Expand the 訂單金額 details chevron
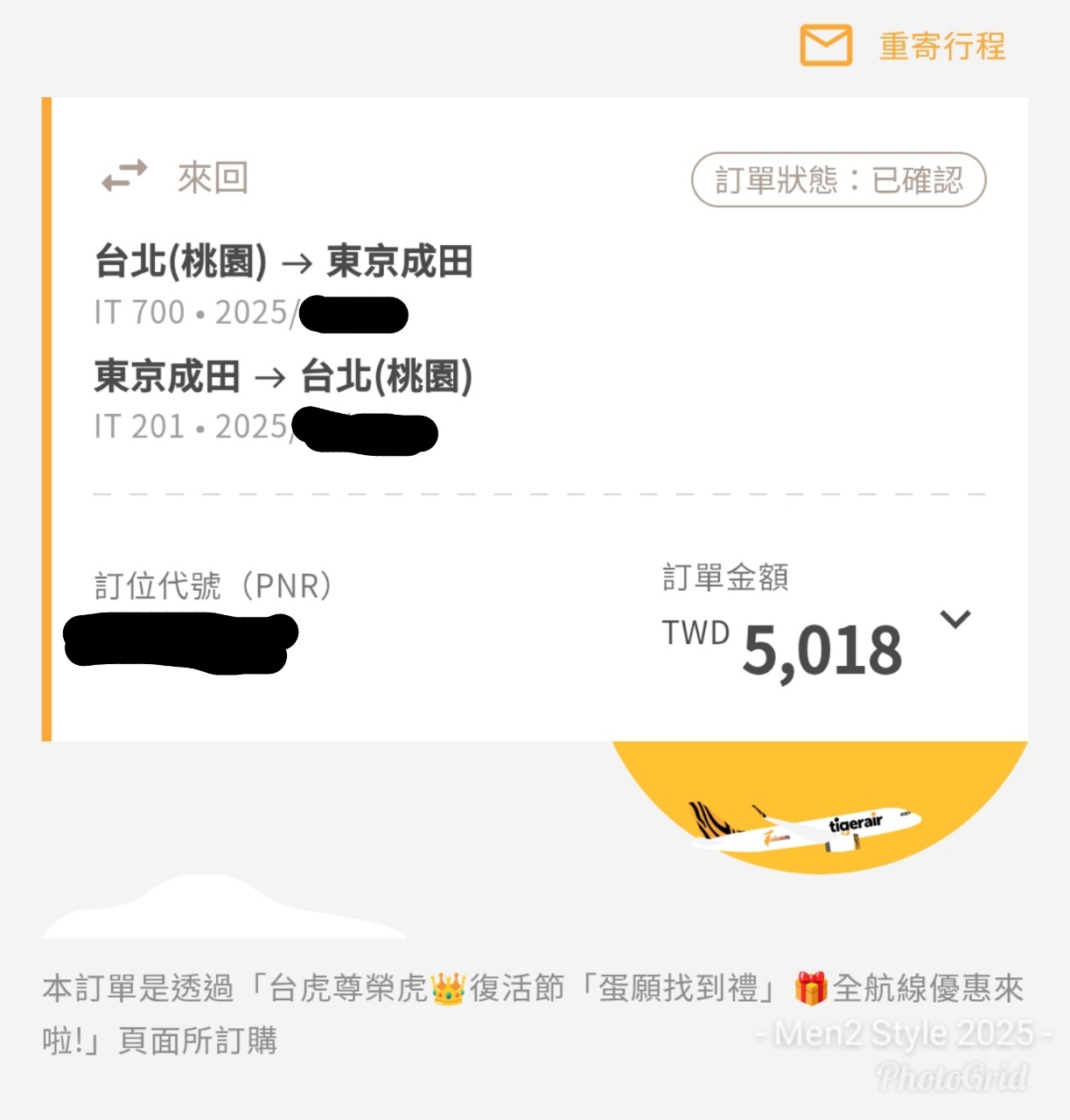The width and height of the screenshot is (1070, 1120). (x=955, y=619)
